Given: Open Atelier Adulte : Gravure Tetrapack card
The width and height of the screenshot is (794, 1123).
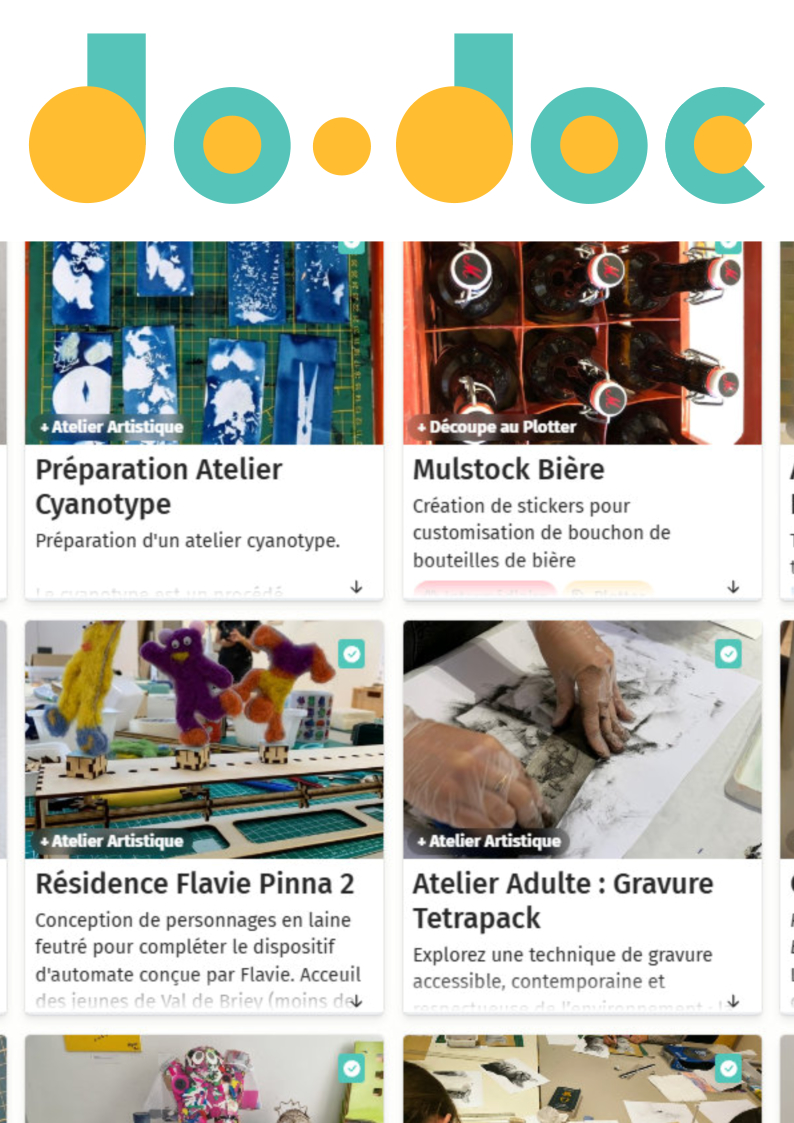Looking at the screenshot, I should pos(563,900).
